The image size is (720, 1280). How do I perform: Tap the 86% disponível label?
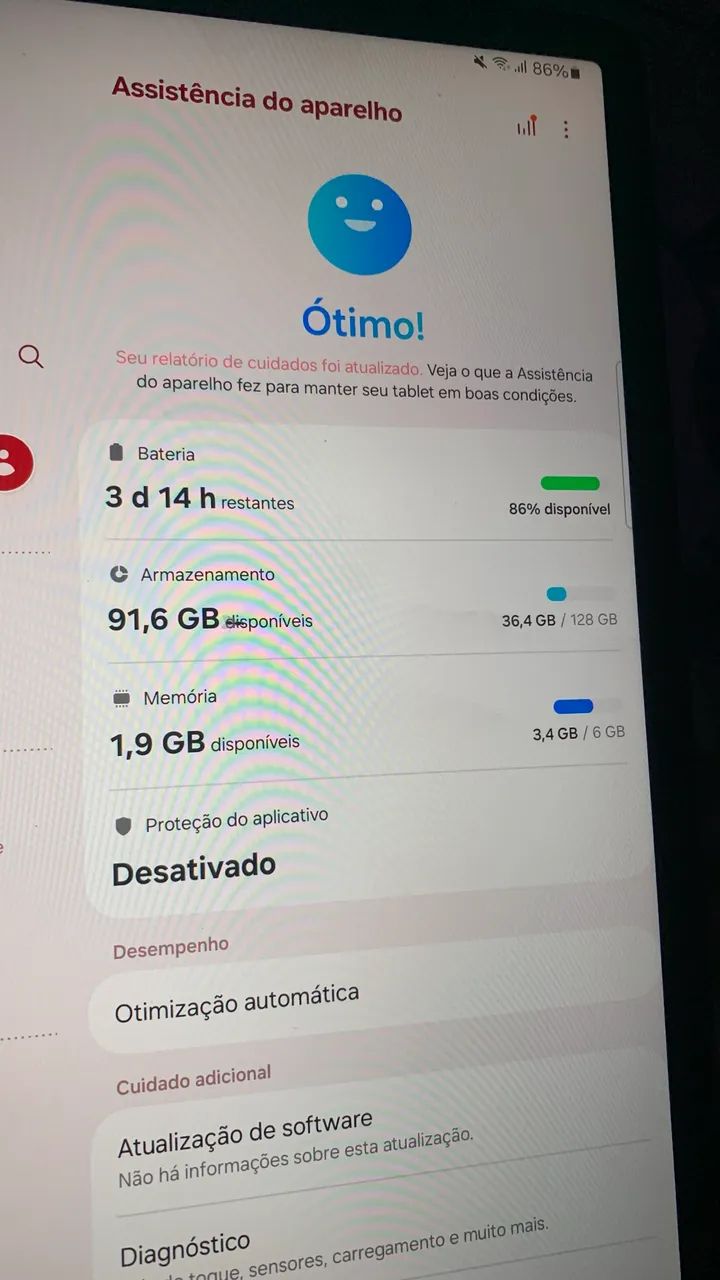559,509
